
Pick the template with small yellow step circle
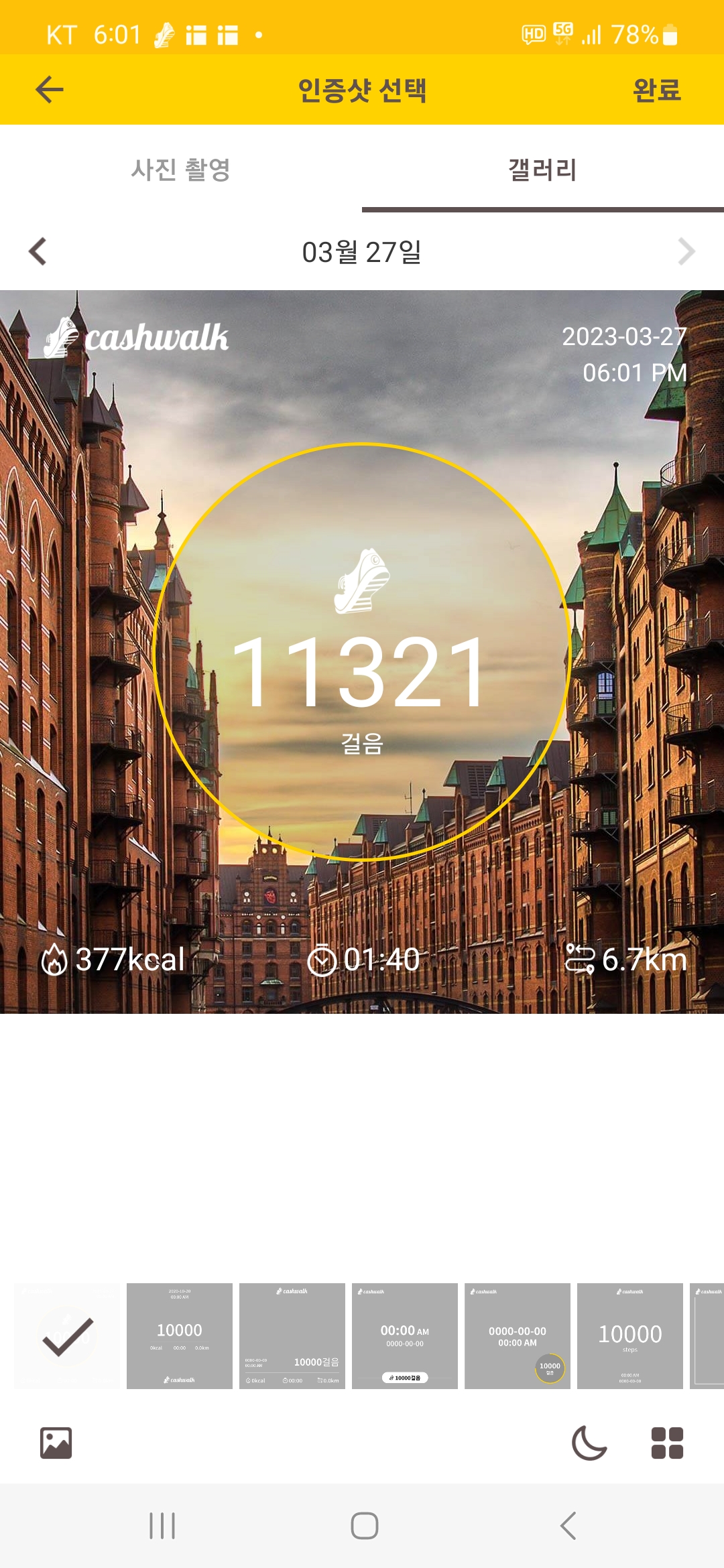click(x=518, y=1336)
